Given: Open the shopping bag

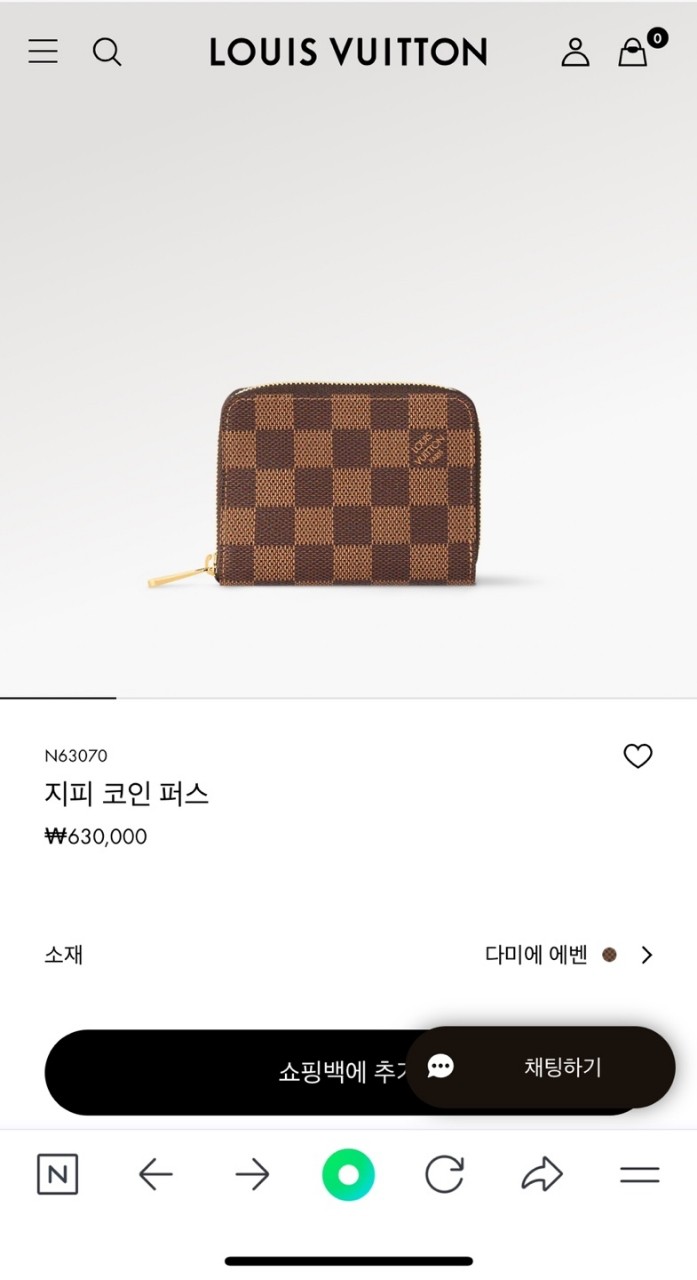Looking at the screenshot, I should click(633, 51).
